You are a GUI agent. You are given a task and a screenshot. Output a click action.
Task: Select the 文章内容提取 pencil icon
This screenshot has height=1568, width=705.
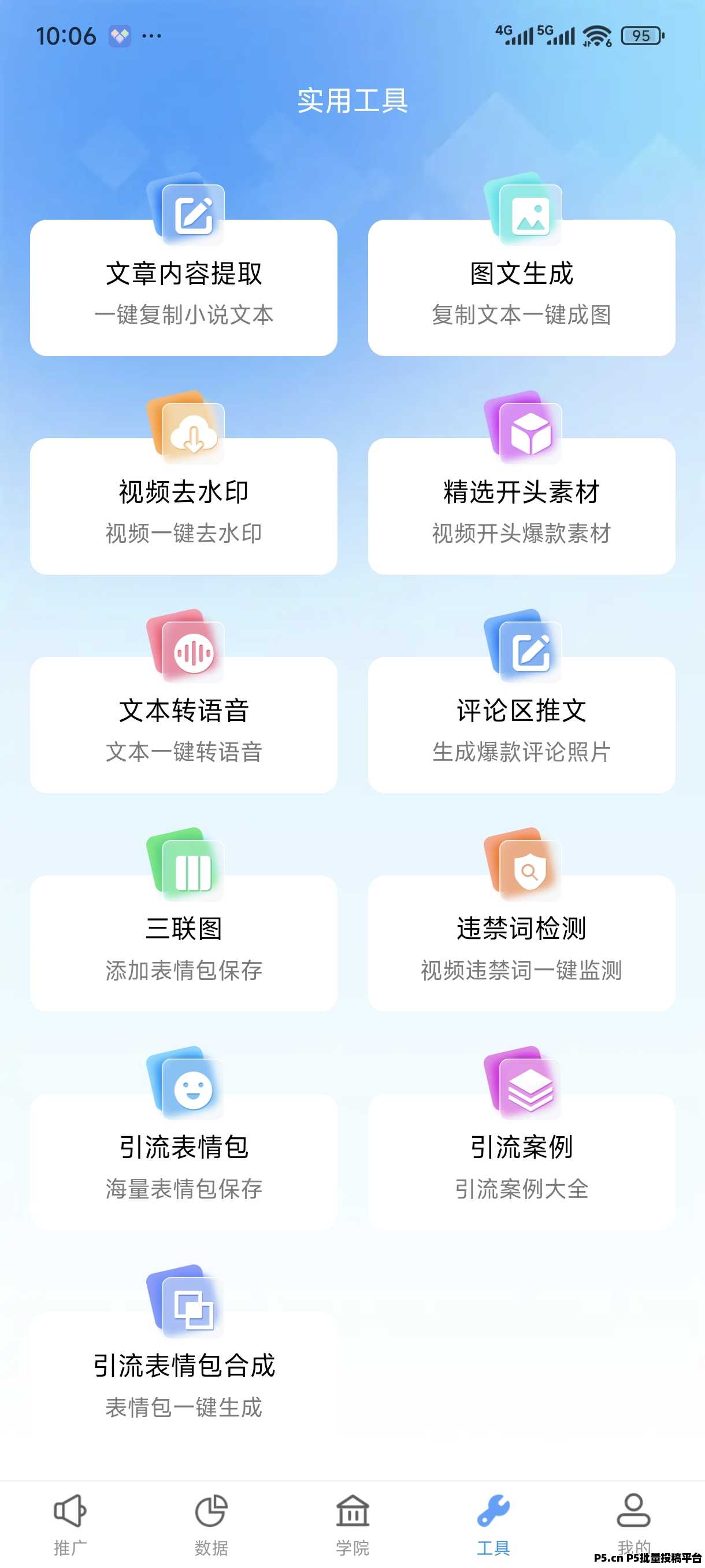click(x=194, y=213)
